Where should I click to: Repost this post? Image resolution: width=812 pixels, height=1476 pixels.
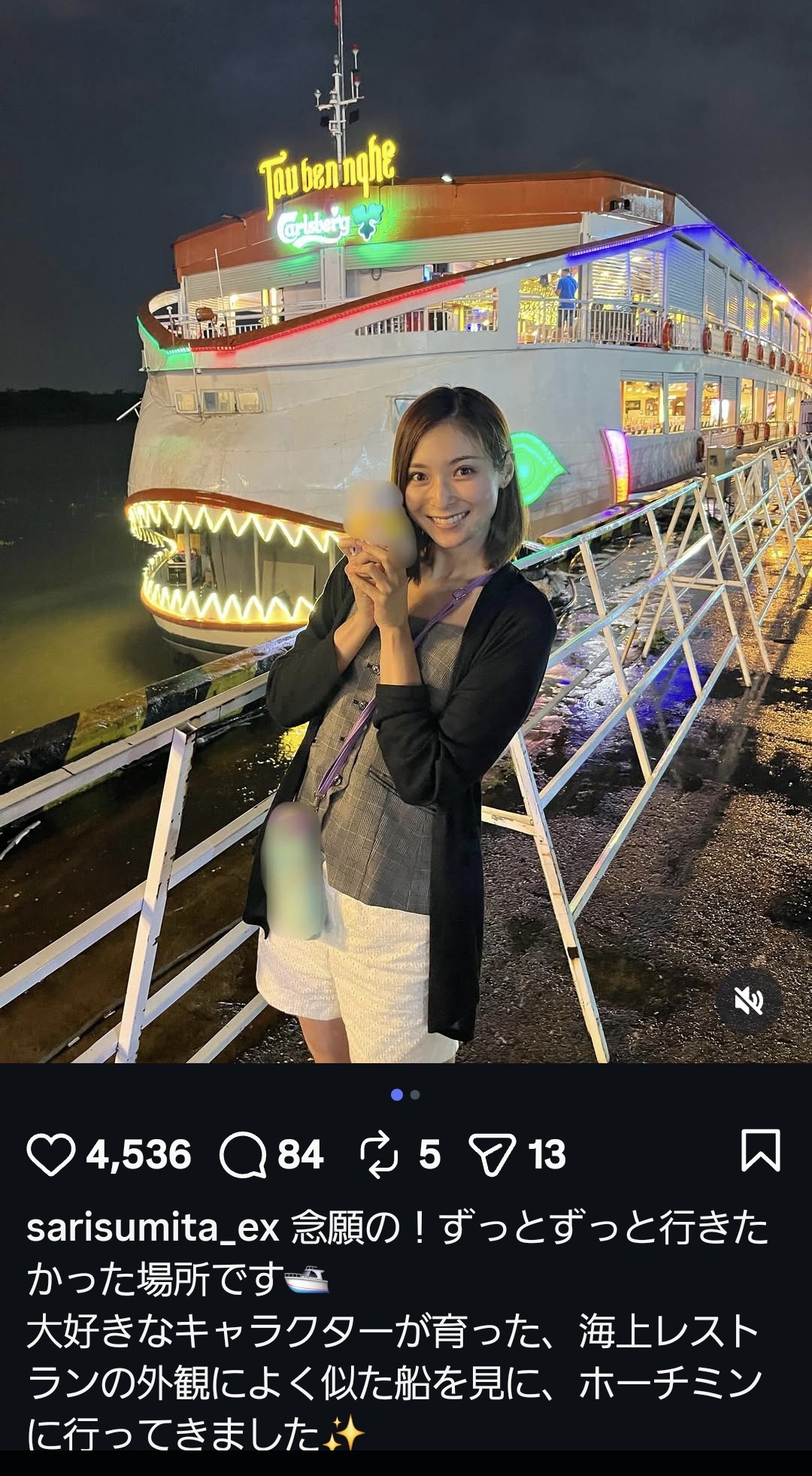coord(379,1154)
